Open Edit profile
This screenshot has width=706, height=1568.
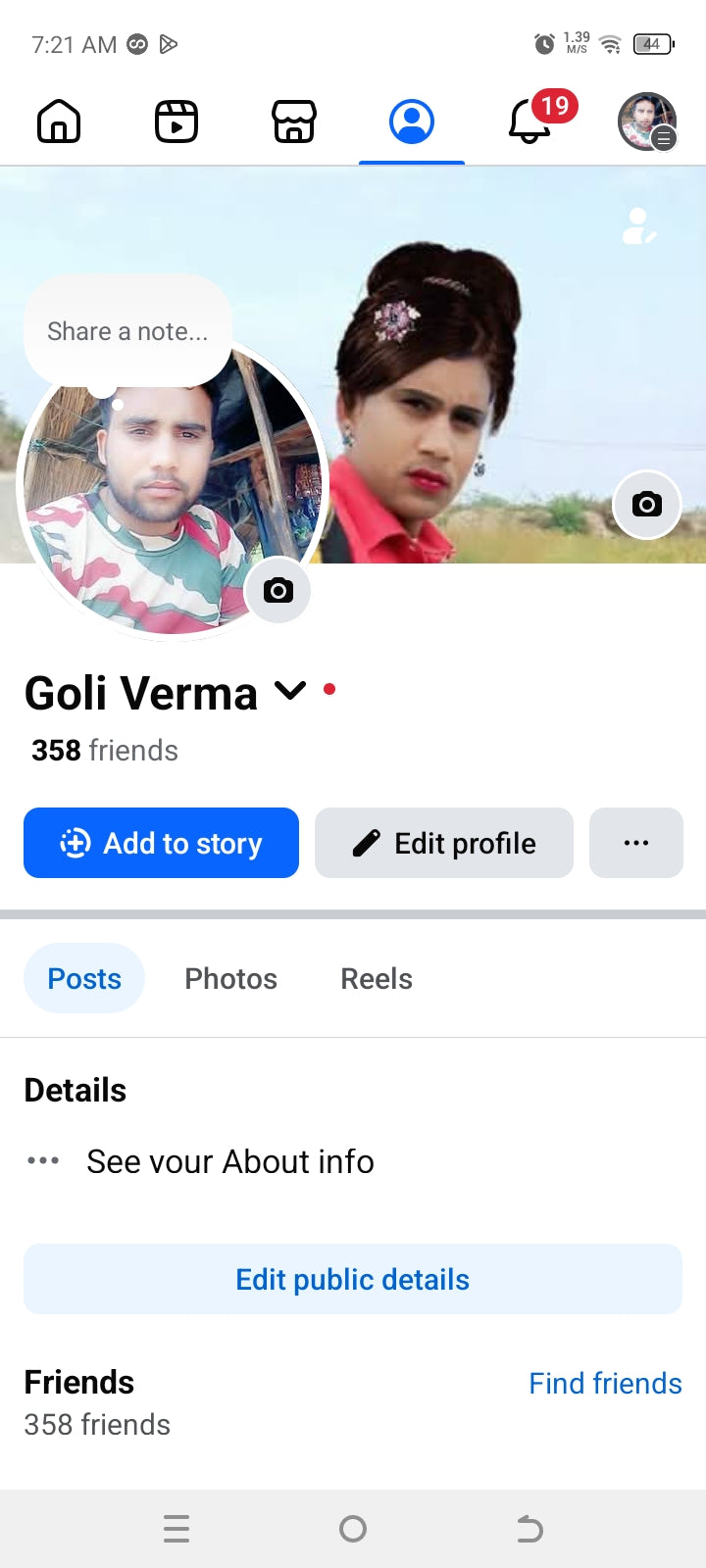(x=443, y=843)
